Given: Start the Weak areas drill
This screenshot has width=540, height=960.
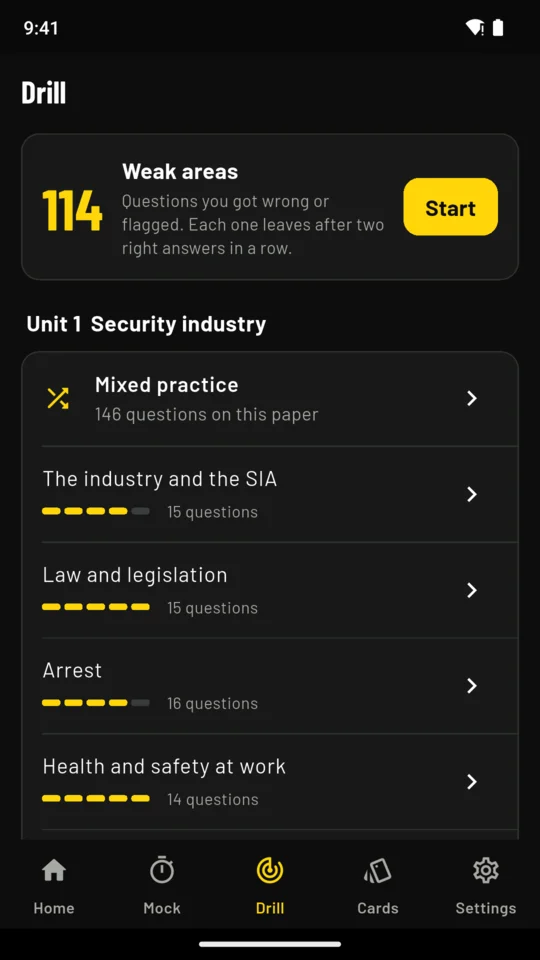Looking at the screenshot, I should click(x=450, y=207).
